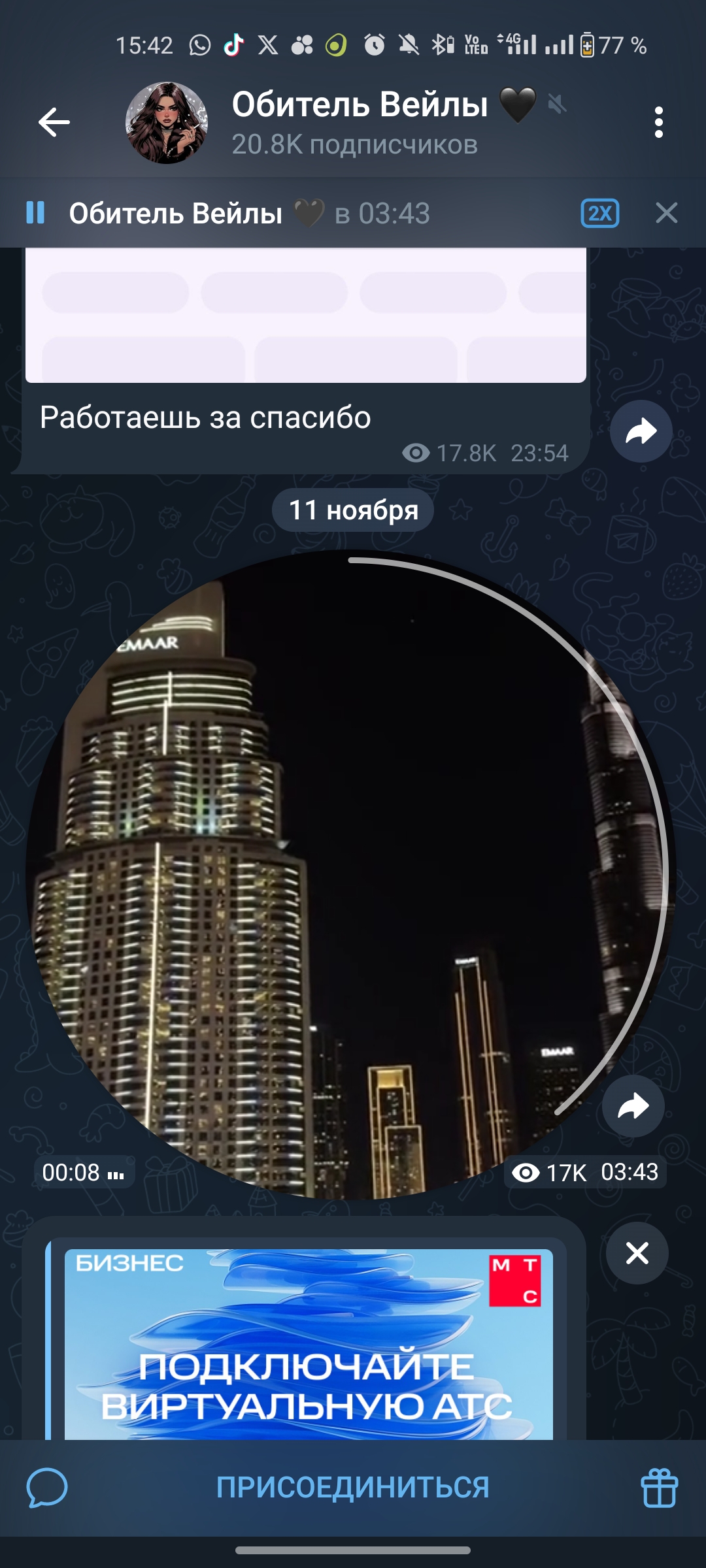Open the МТС виртуальная АТС ad
The image size is (706, 1568).
coord(307,1346)
